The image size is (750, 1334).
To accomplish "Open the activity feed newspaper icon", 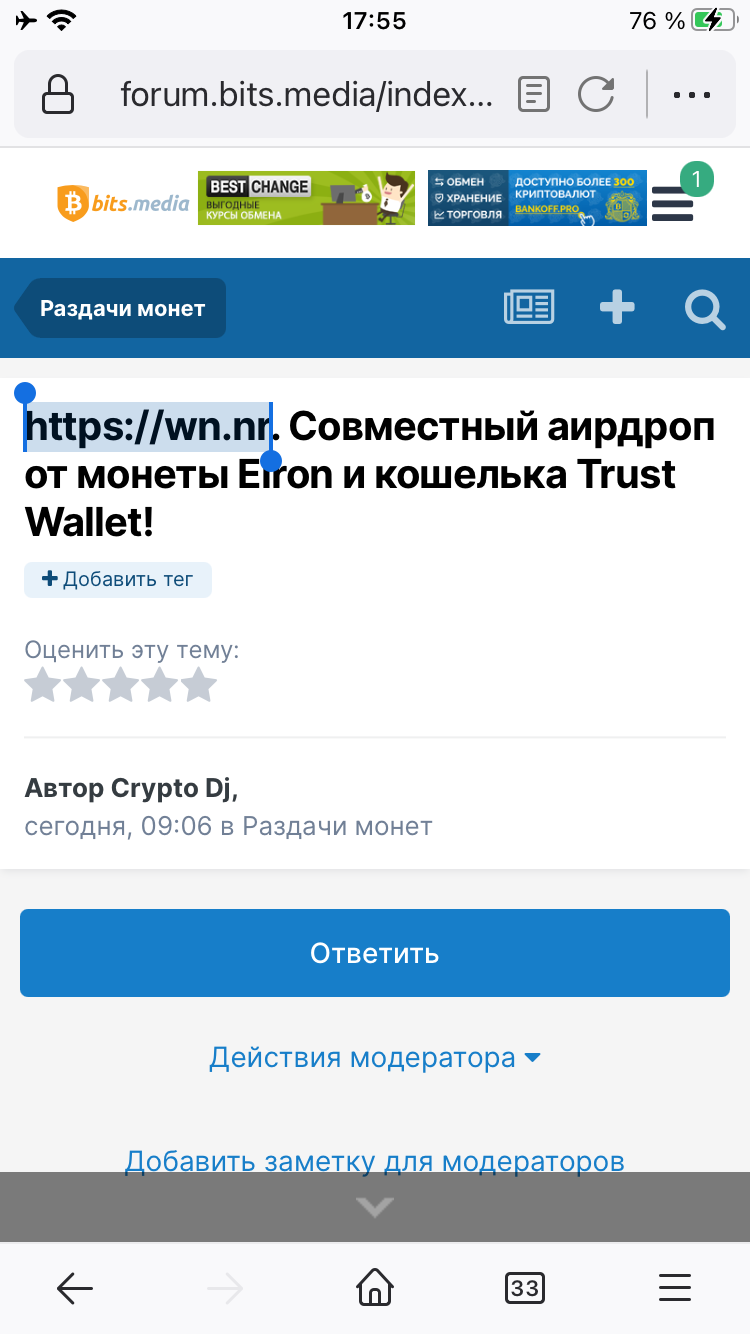I will click(529, 308).
